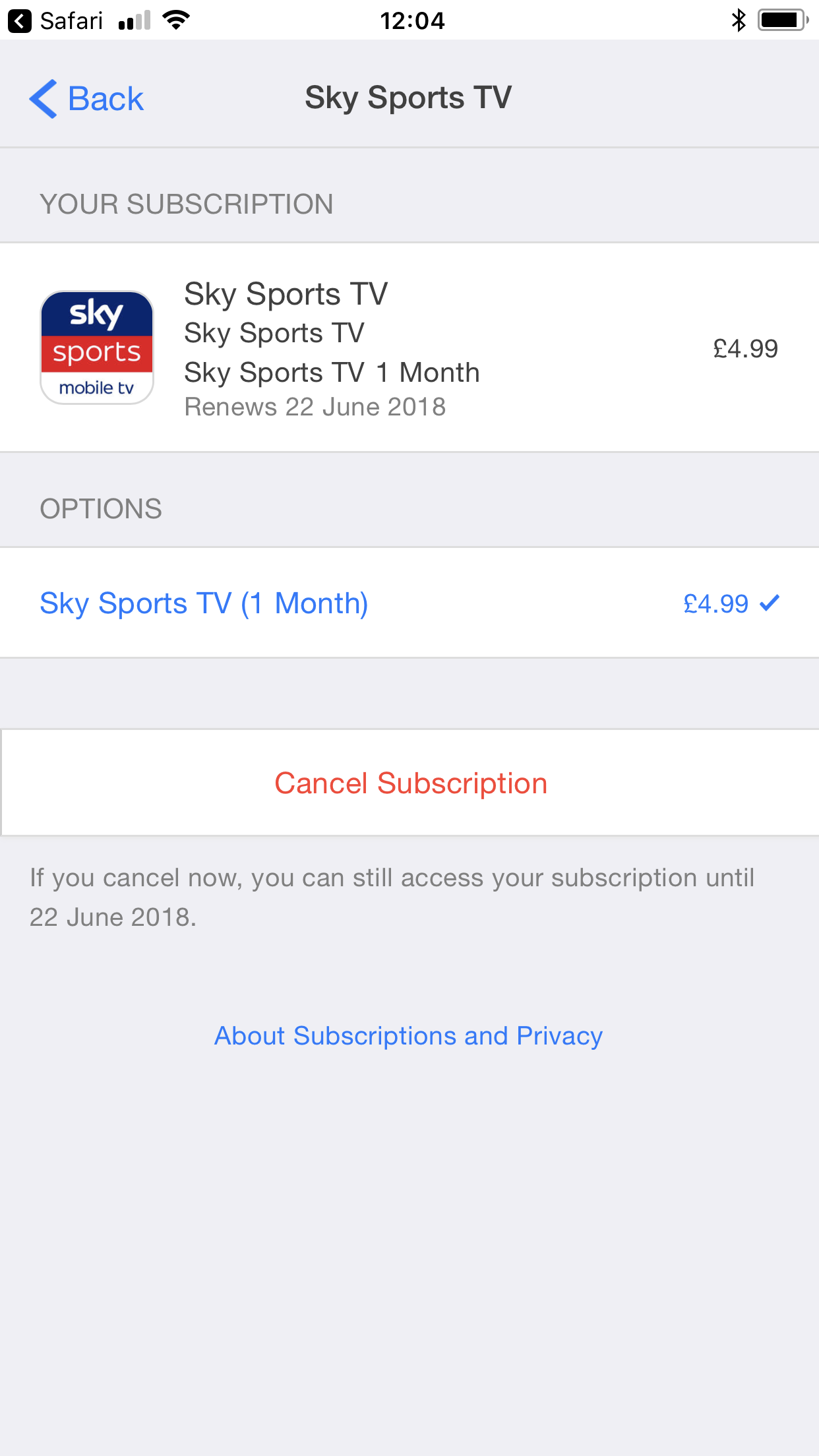The image size is (819, 1456).
Task: Return to Safari via status bar
Action: [56, 21]
